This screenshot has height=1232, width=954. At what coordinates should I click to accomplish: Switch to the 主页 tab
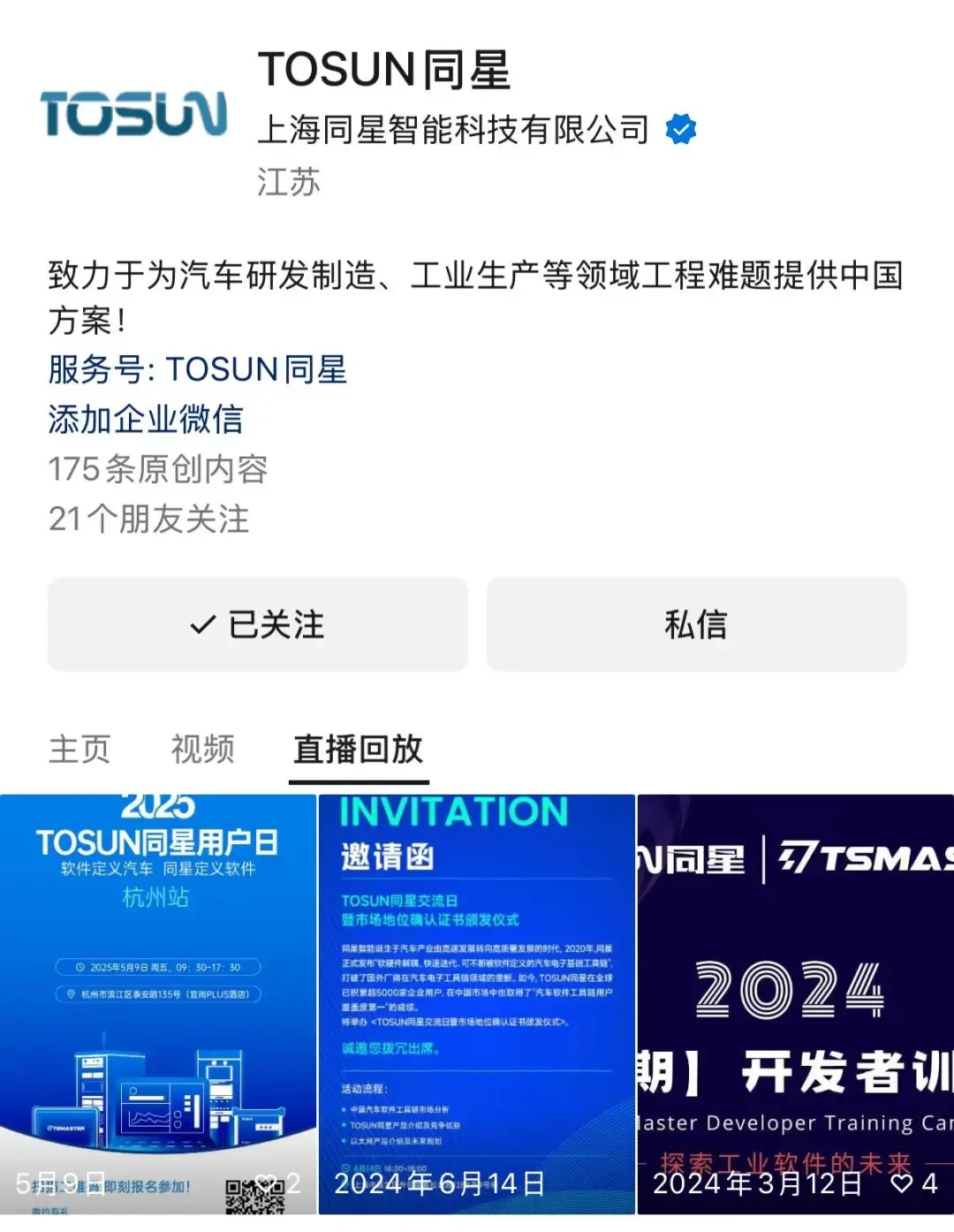coord(79,749)
